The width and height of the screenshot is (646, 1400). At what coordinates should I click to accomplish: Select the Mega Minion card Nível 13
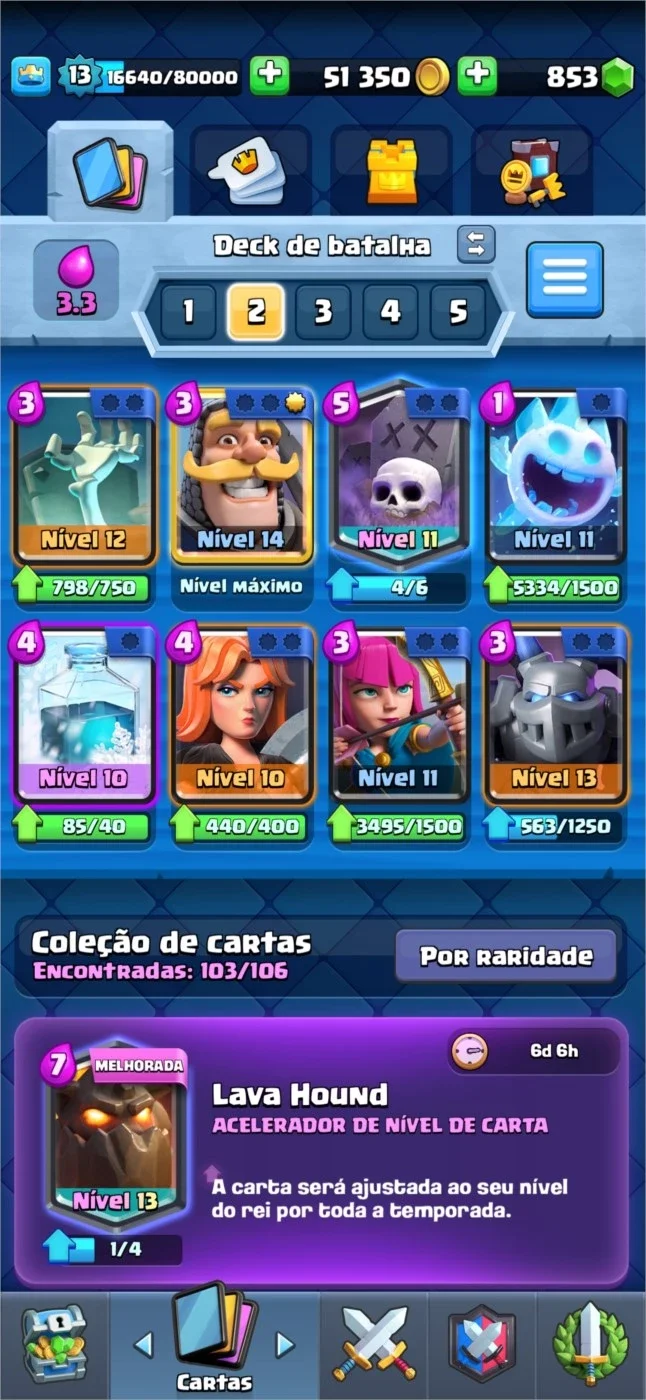[x=557, y=716]
